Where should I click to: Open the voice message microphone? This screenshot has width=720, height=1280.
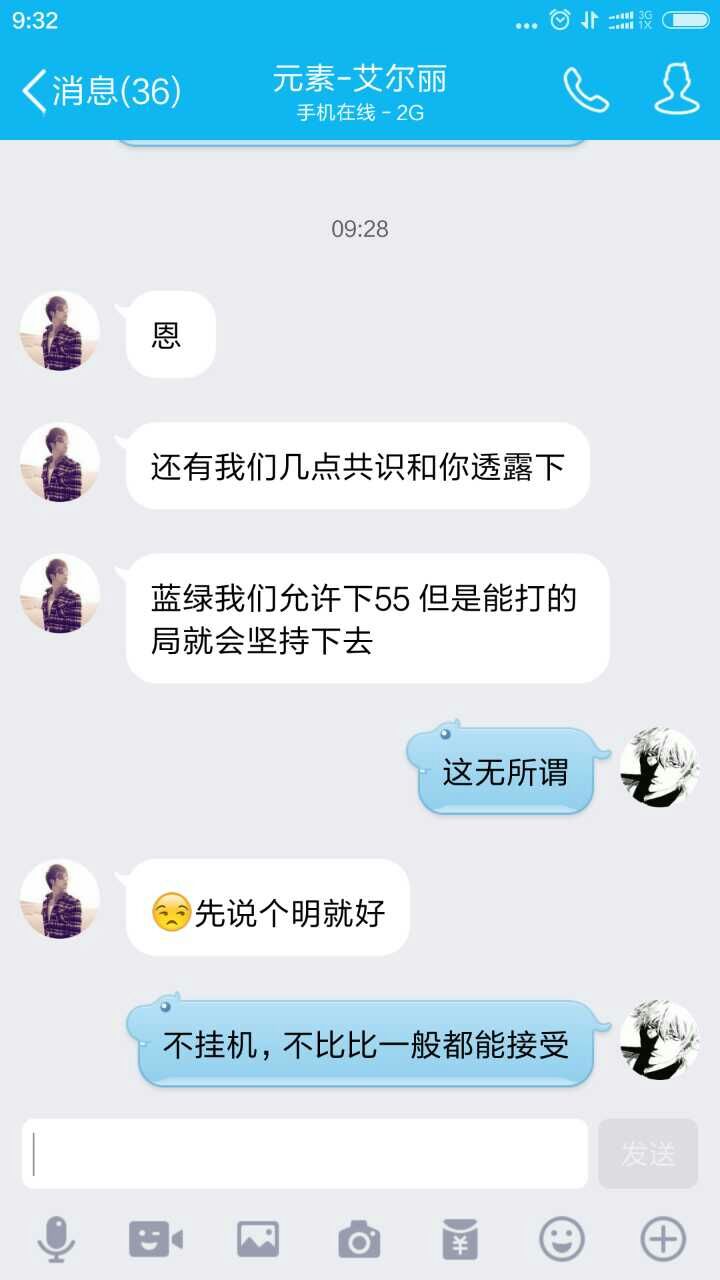(56, 1240)
